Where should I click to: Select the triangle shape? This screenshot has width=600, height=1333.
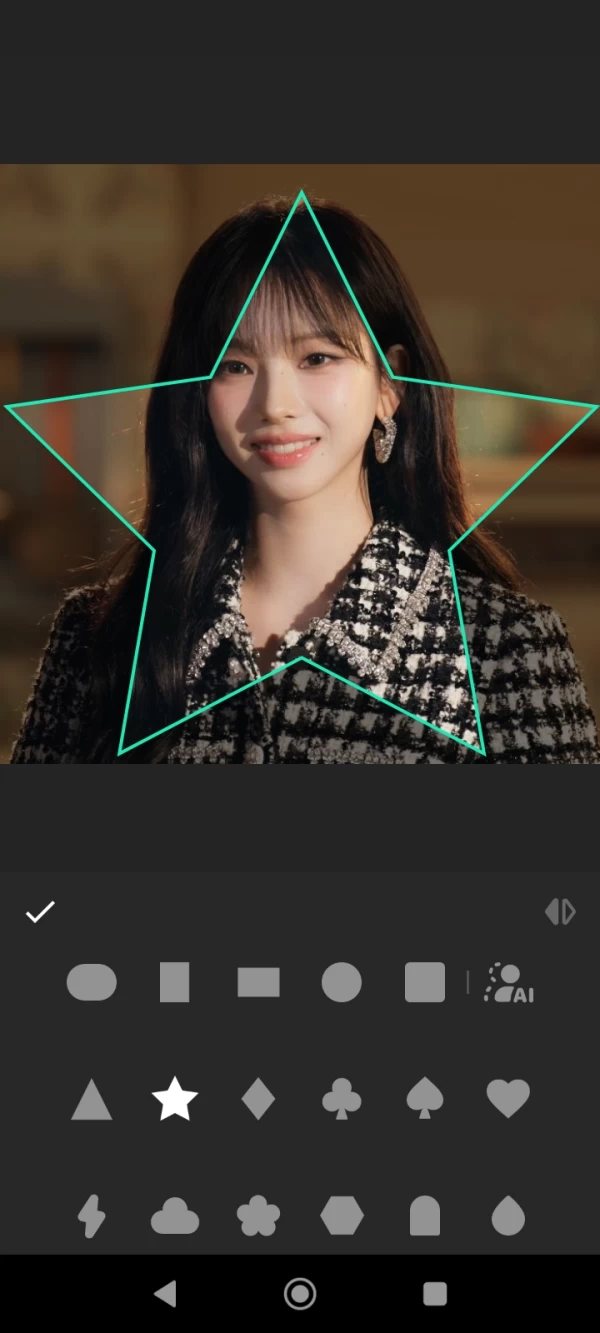point(91,1100)
